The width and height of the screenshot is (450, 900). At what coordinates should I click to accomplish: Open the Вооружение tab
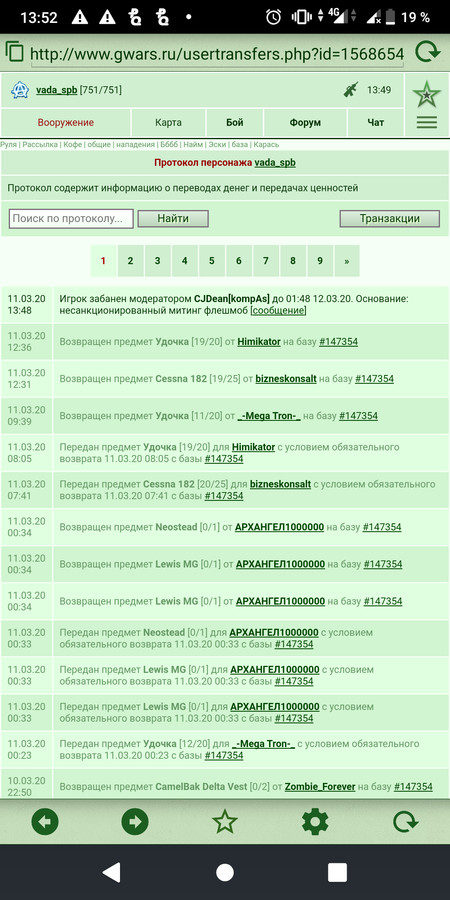coord(65,122)
